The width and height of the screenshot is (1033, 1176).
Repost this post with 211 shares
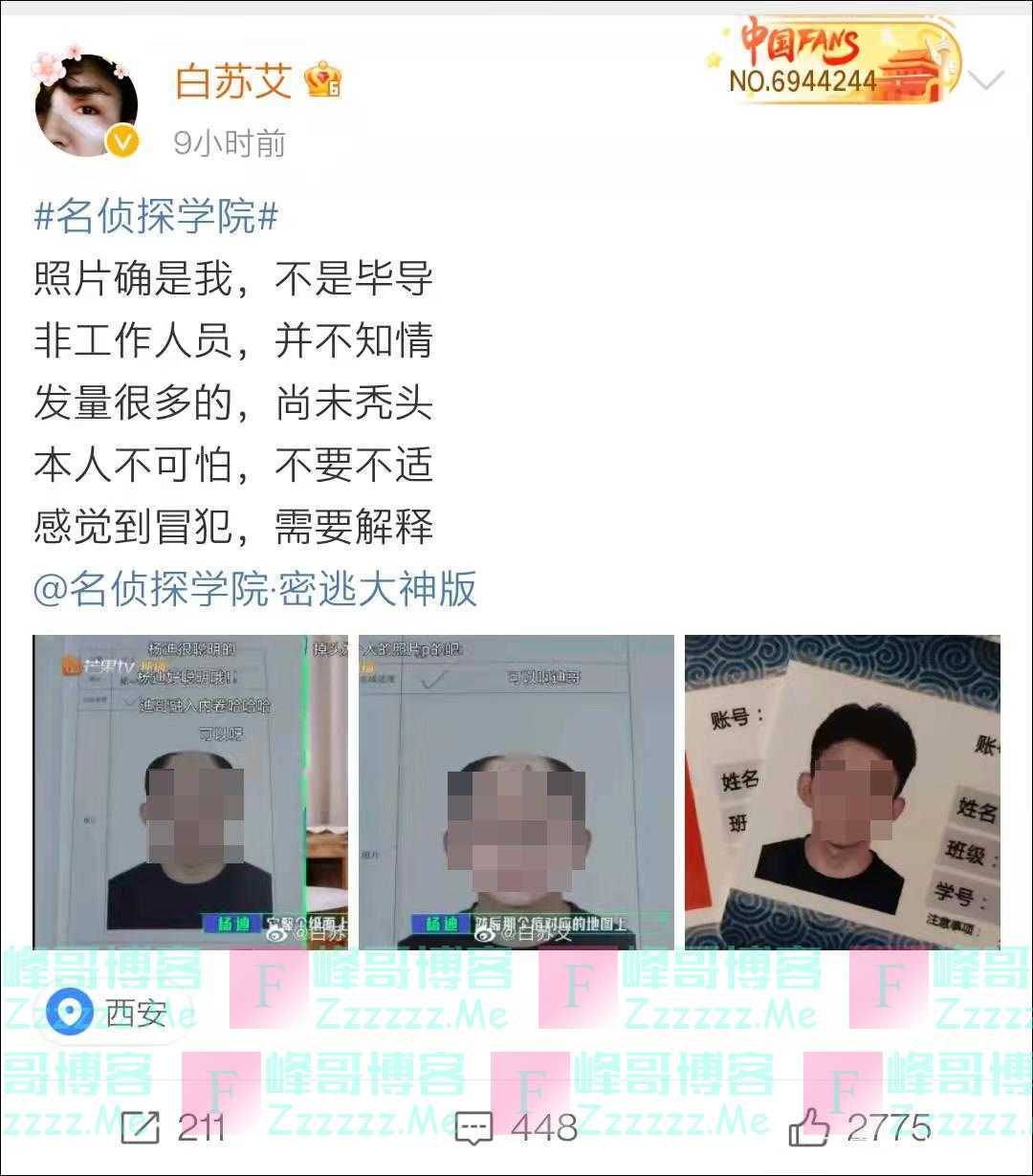tap(172, 1128)
